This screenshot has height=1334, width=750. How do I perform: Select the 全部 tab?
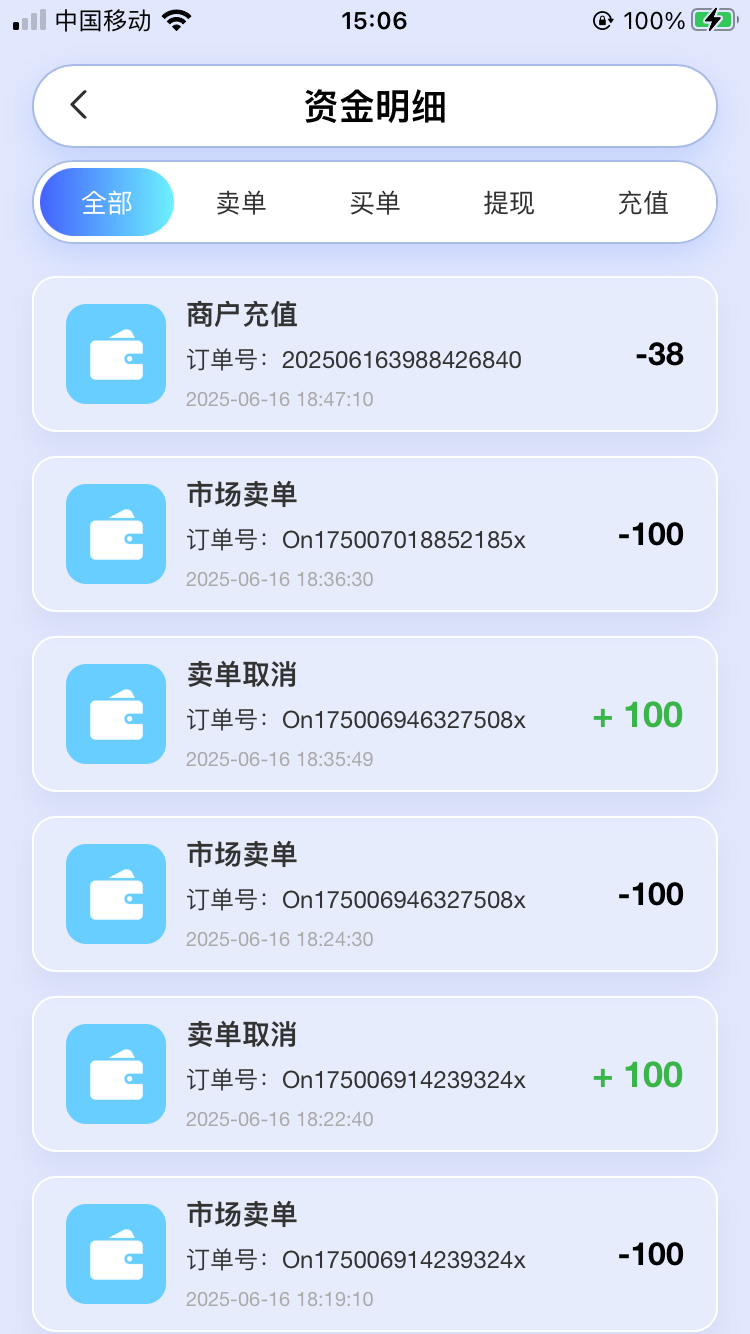[x=107, y=203]
